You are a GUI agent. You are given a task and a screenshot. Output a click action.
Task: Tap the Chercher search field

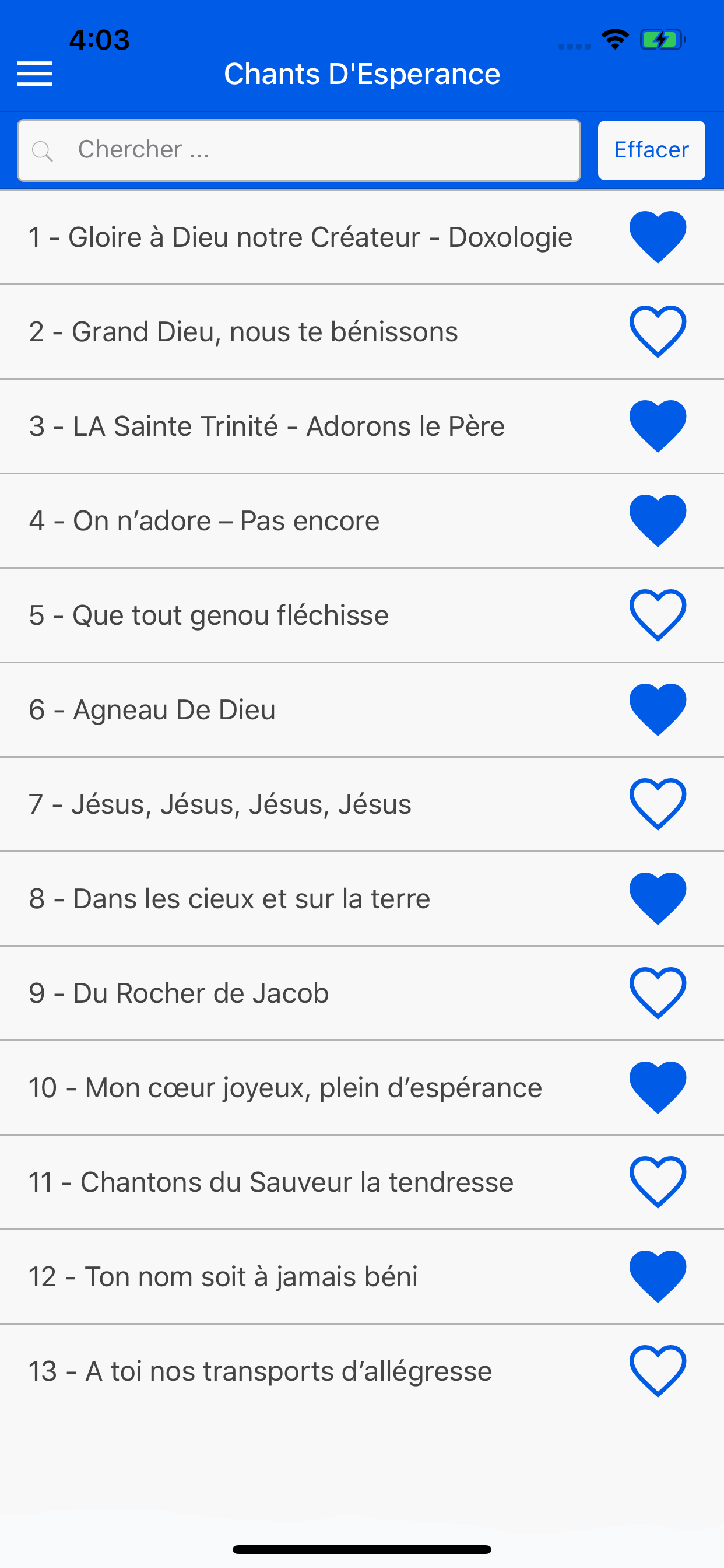point(298,150)
